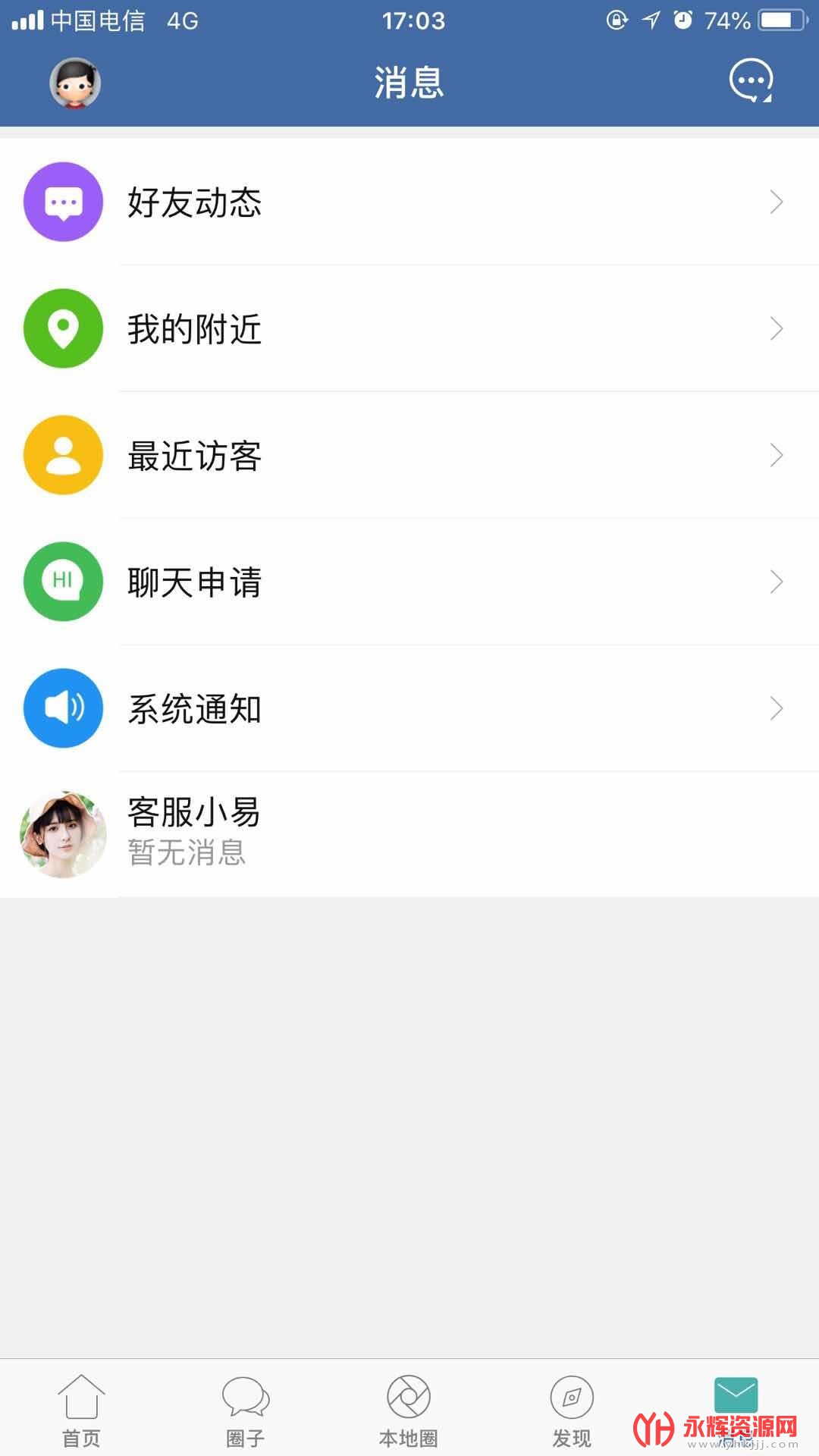View 最近访客 (recent visitors)

(x=409, y=456)
